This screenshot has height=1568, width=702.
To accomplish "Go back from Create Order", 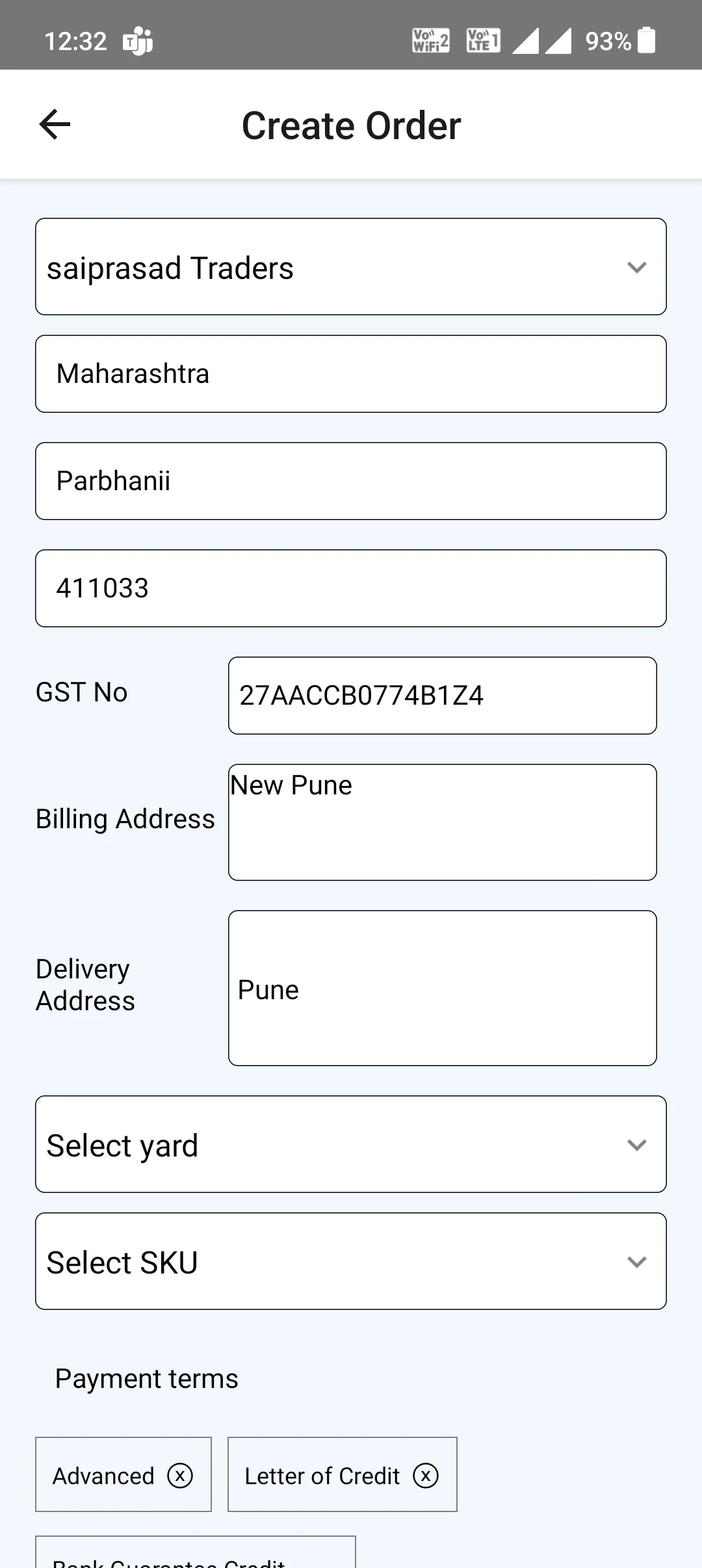I will click(x=55, y=124).
